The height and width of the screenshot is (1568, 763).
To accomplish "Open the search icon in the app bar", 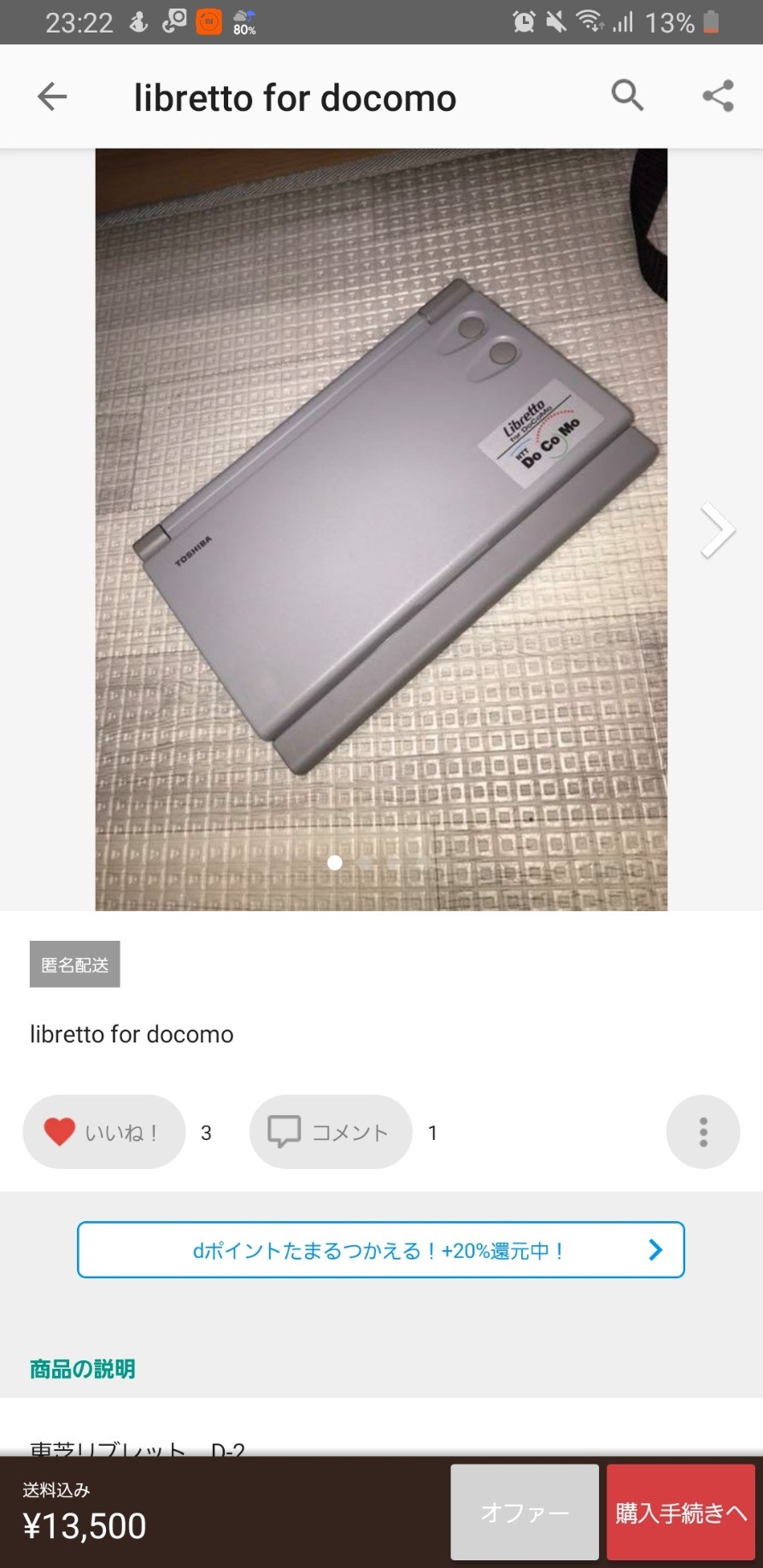I will point(627,96).
